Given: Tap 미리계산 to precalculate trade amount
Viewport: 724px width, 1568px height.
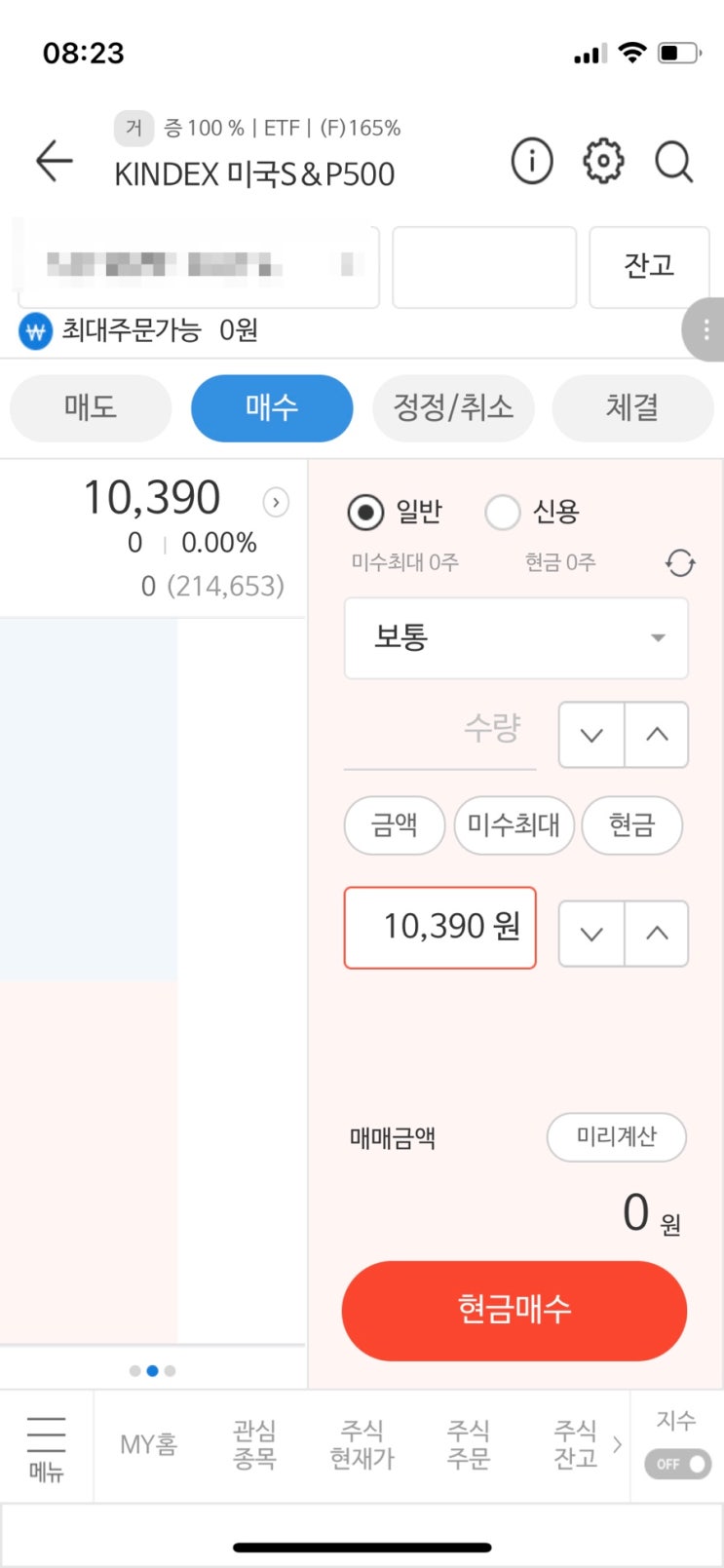Looking at the screenshot, I should click(x=616, y=1136).
